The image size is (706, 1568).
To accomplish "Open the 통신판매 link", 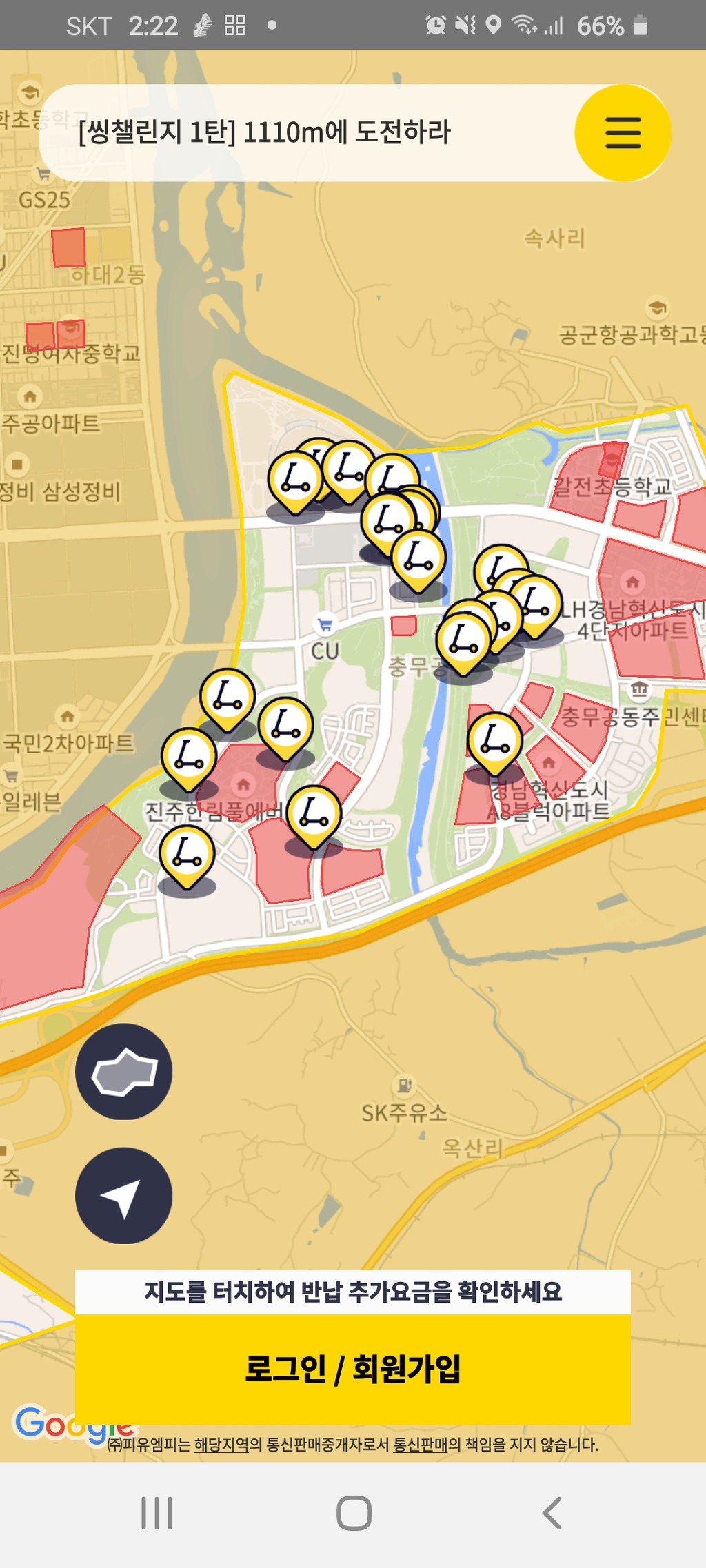I will [x=420, y=1445].
